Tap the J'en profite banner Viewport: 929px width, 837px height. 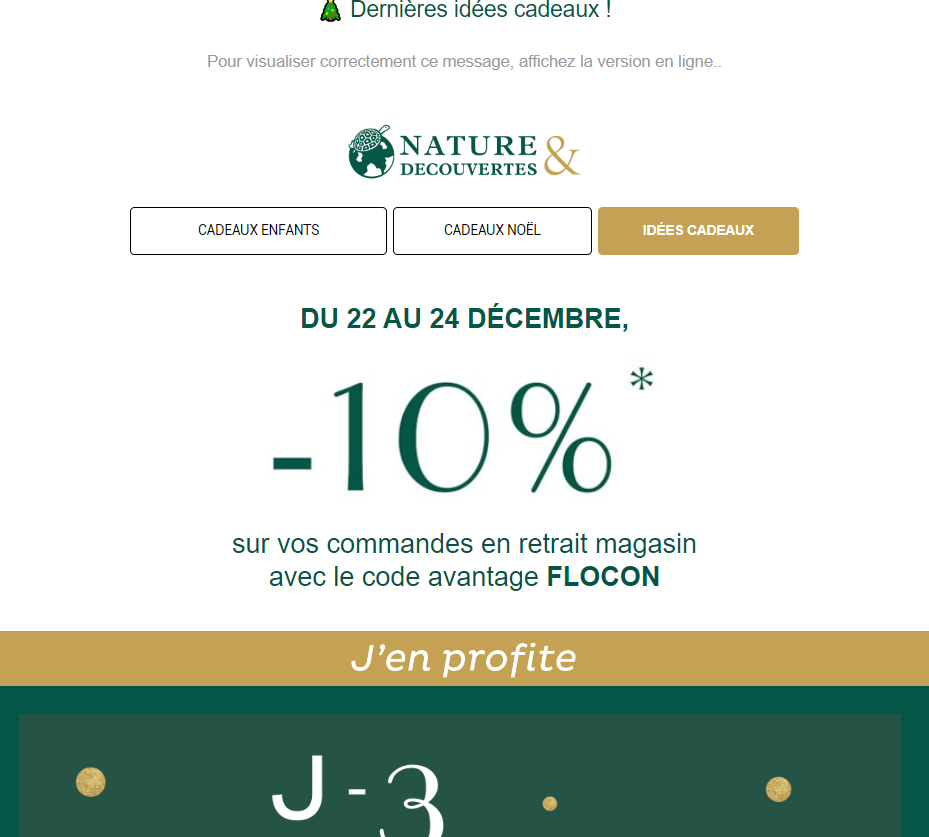[x=464, y=658]
